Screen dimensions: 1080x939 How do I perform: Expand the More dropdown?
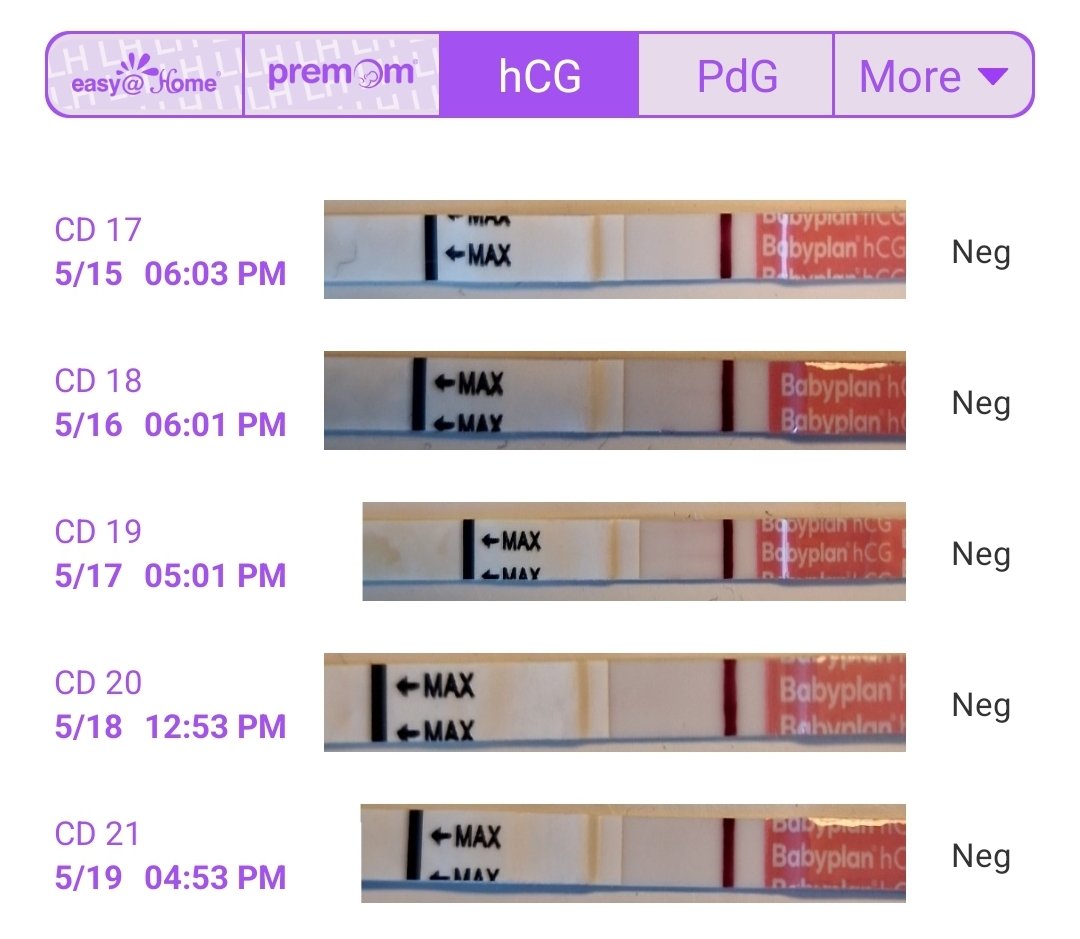coord(932,76)
